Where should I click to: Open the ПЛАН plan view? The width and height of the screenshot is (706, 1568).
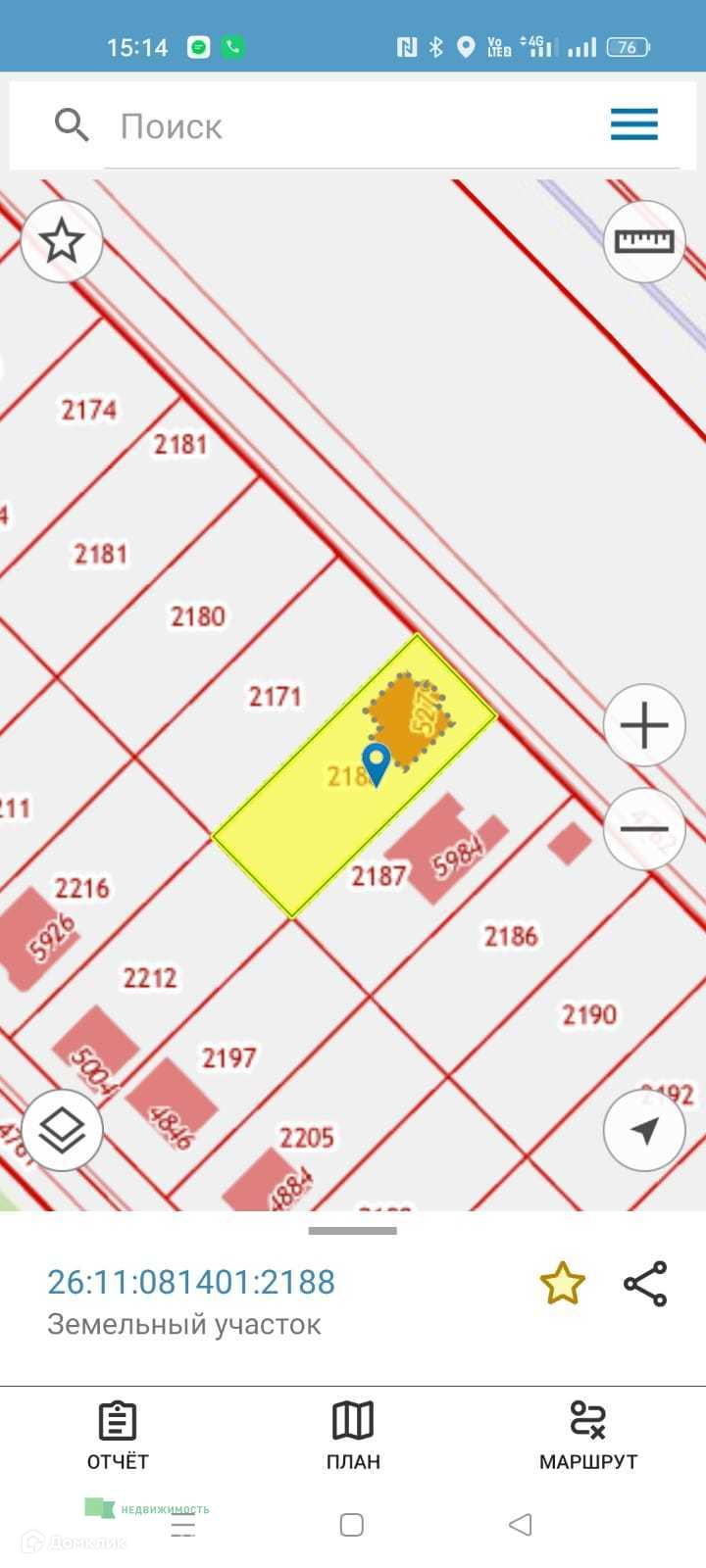[353, 1436]
